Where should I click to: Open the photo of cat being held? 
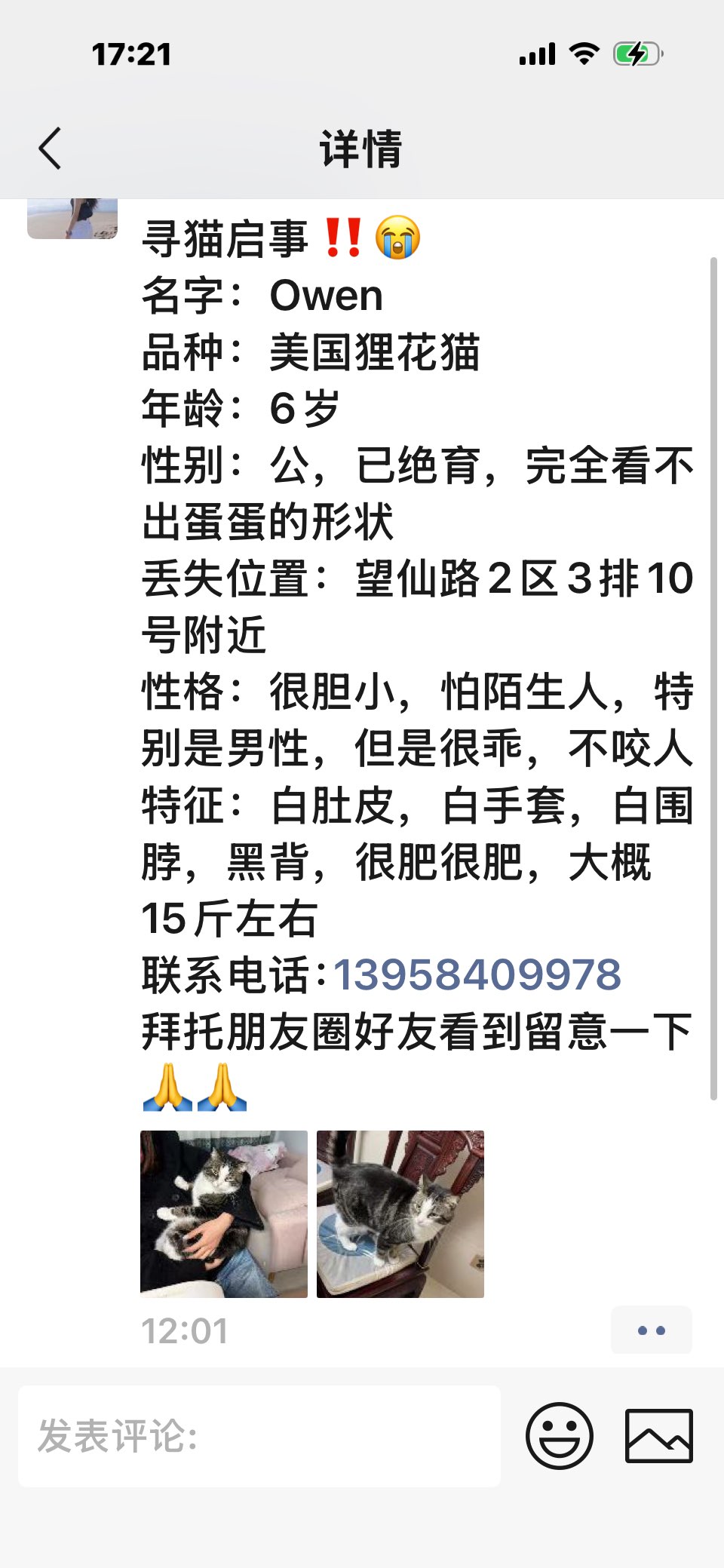pos(224,1214)
